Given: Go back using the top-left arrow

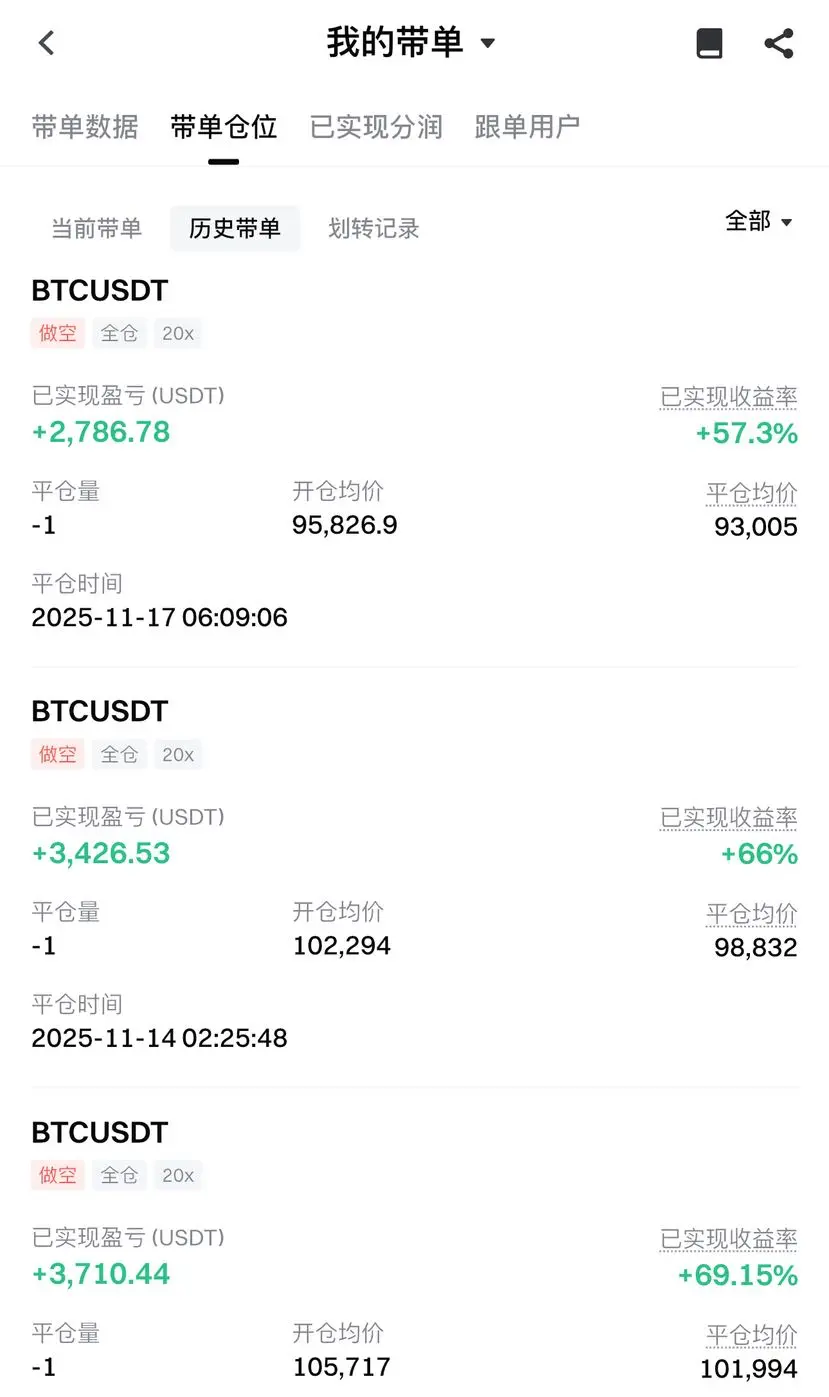Looking at the screenshot, I should 46,43.
